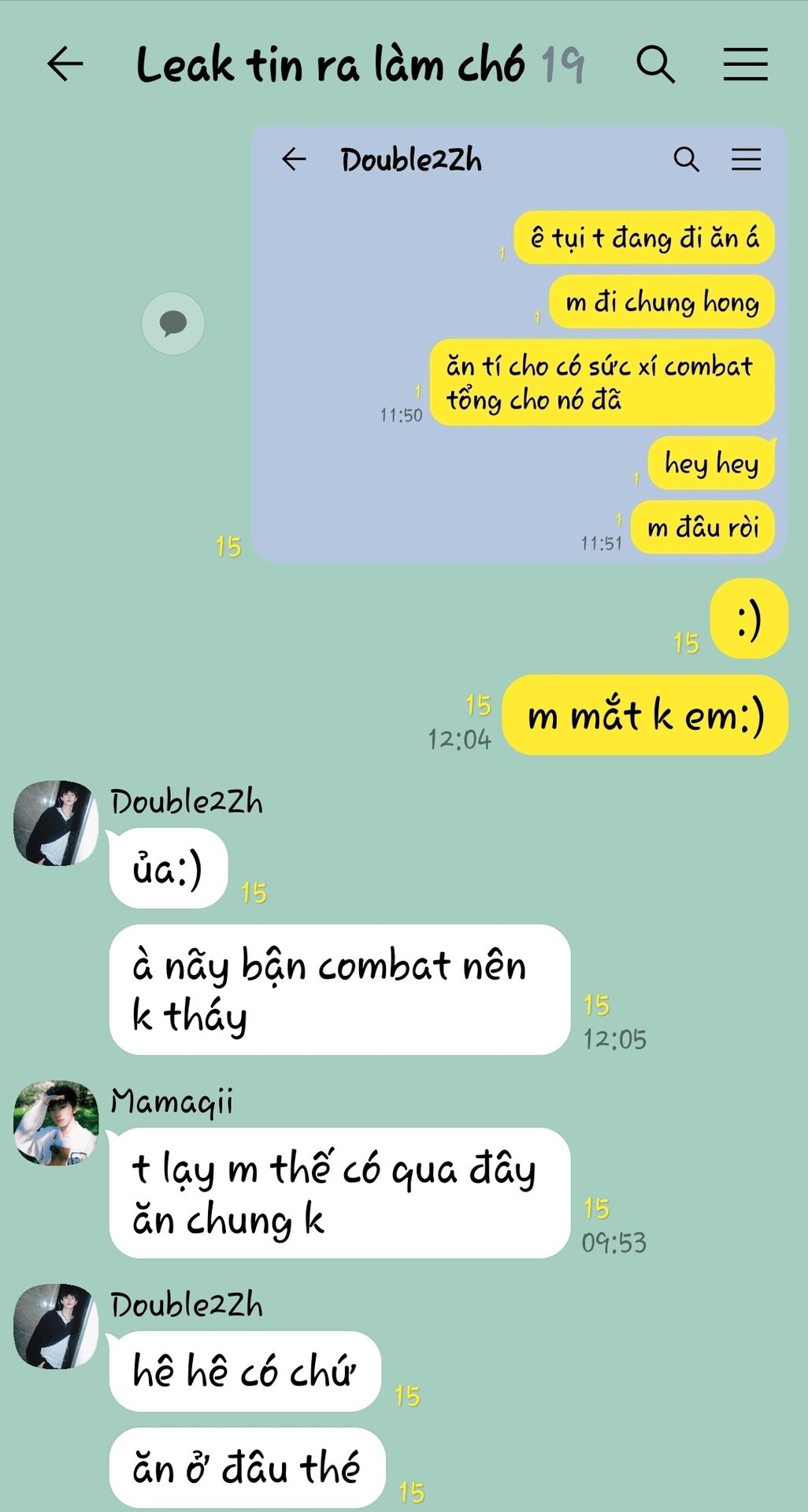
Task: Open the chat room hamburger menu
Action: tap(745, 64)
